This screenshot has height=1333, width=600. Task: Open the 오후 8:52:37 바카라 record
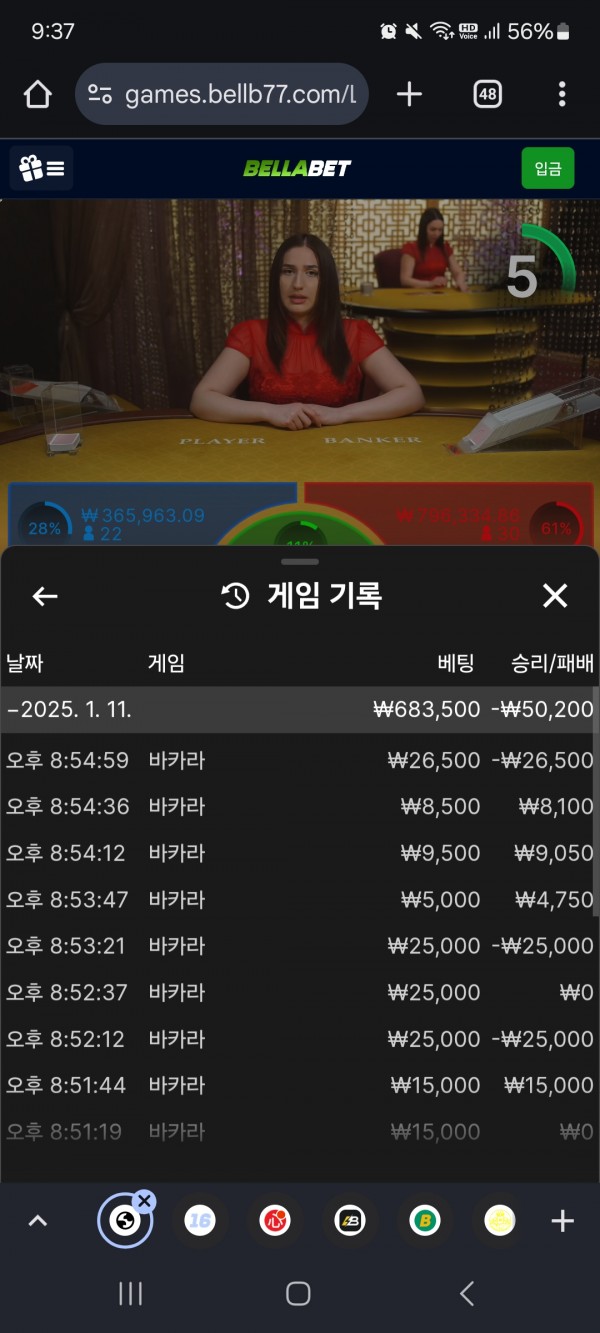tap(300, 992)
